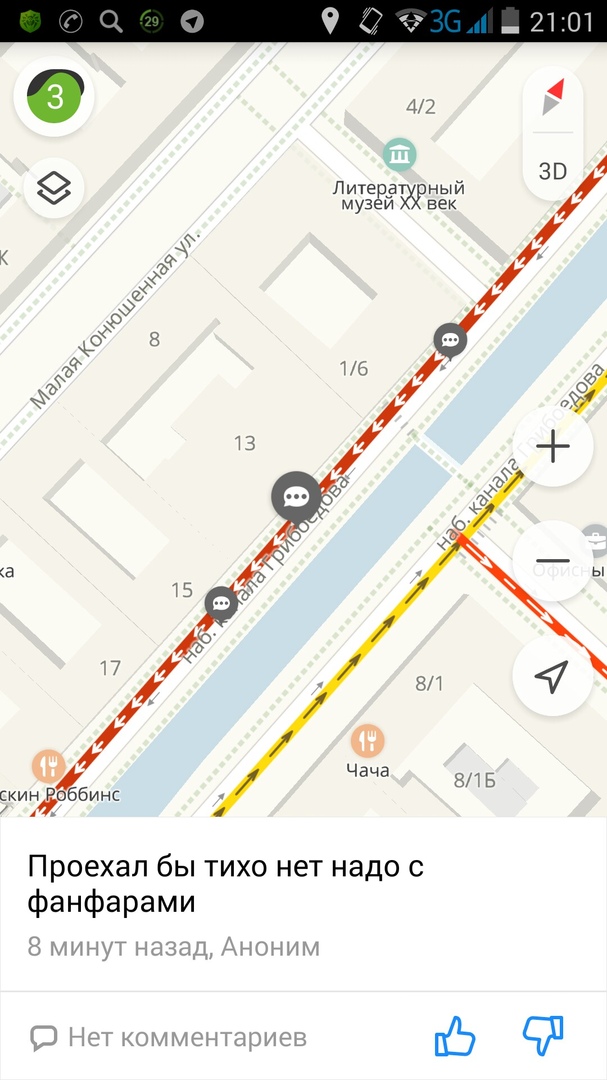Select Литературный музей XX век place marker
The image size is (607, 1080).
[x=401, y=154]
